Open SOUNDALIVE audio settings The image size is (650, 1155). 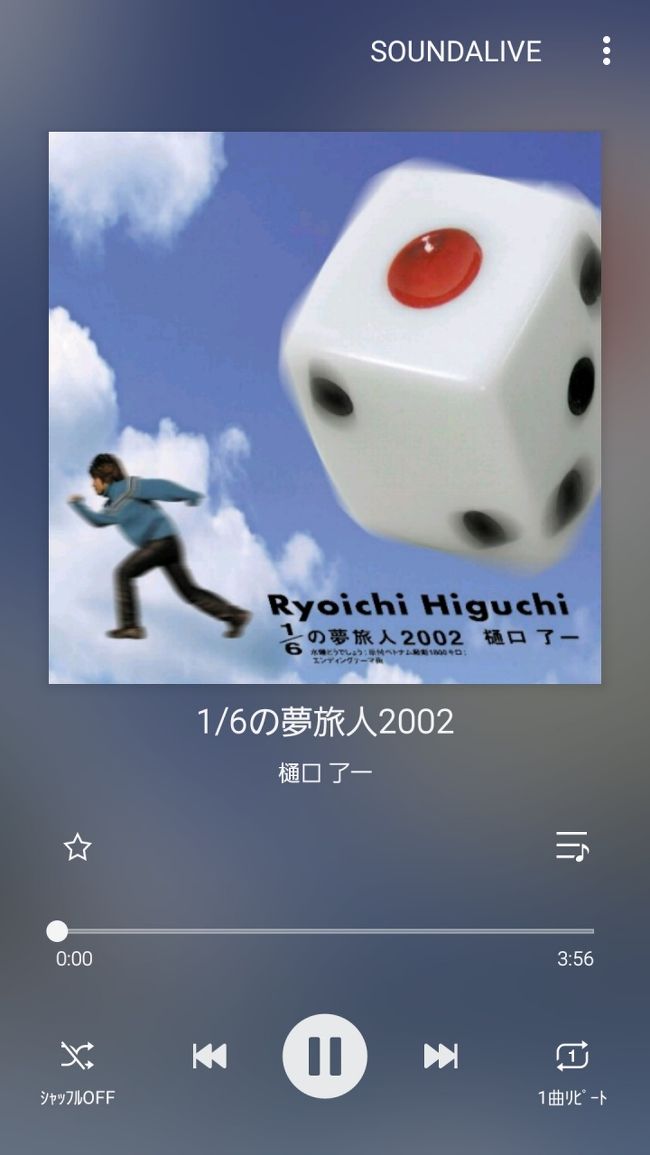(x=455, y=51)
